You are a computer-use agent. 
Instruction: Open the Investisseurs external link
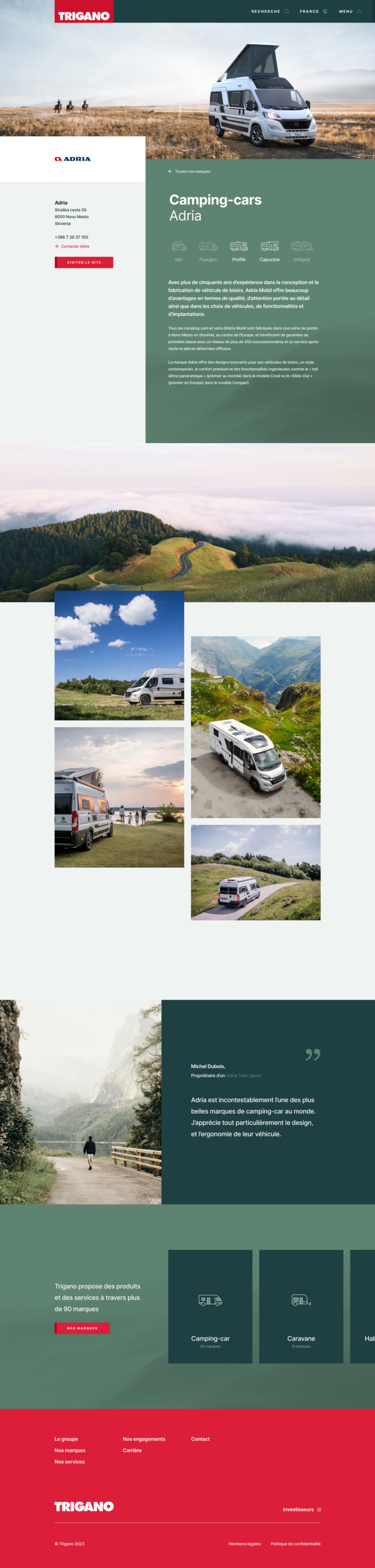pyautogui.click(x=301, y=1509)
